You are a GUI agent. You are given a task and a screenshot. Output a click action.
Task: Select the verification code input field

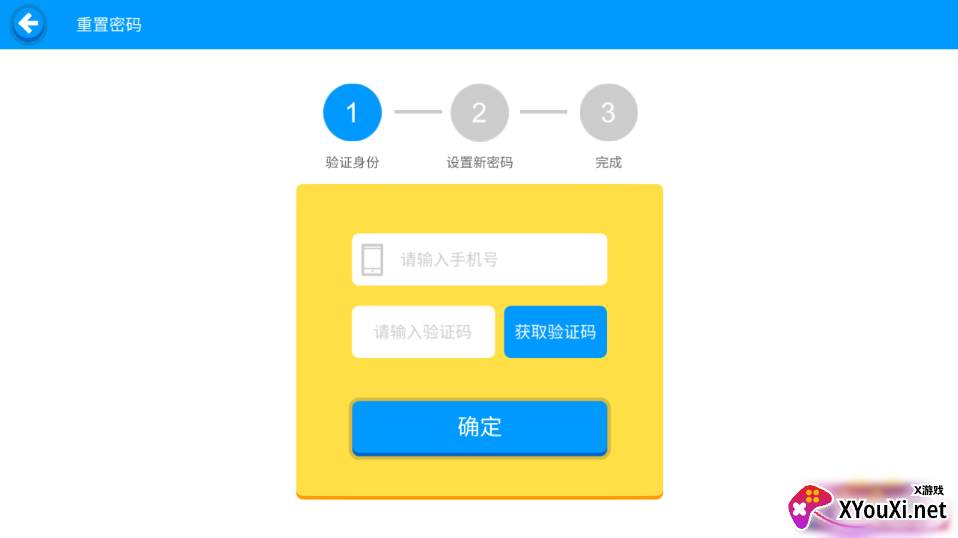423,332
